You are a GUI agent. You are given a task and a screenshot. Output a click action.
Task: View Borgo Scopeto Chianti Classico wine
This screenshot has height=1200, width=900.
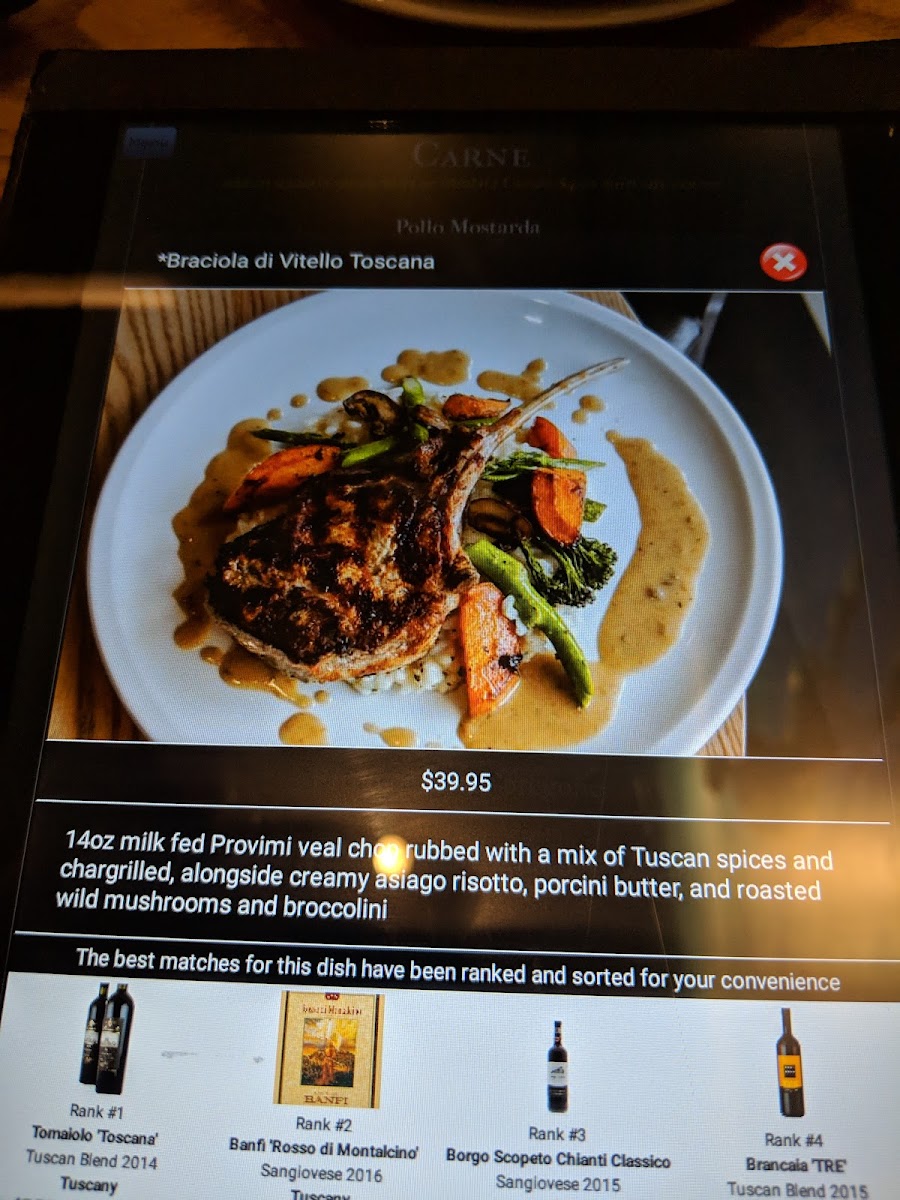click(557, 1067)
